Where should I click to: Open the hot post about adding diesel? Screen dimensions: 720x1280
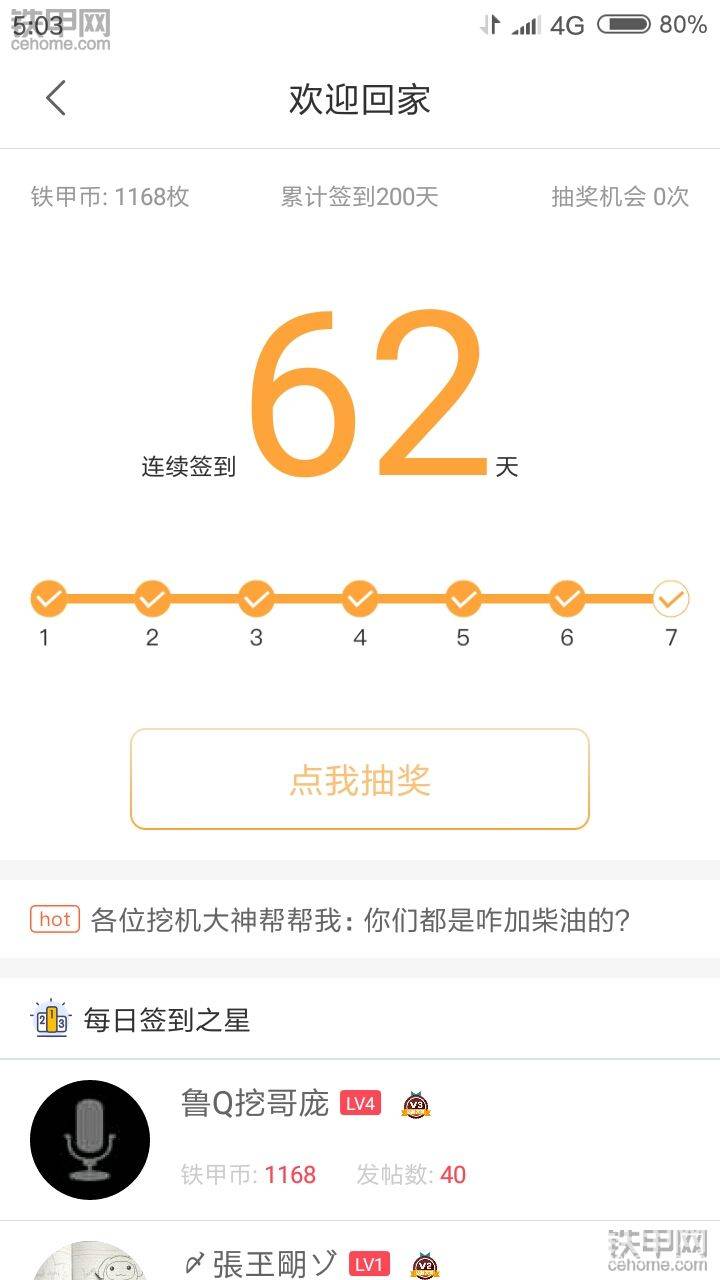[360, 919]
